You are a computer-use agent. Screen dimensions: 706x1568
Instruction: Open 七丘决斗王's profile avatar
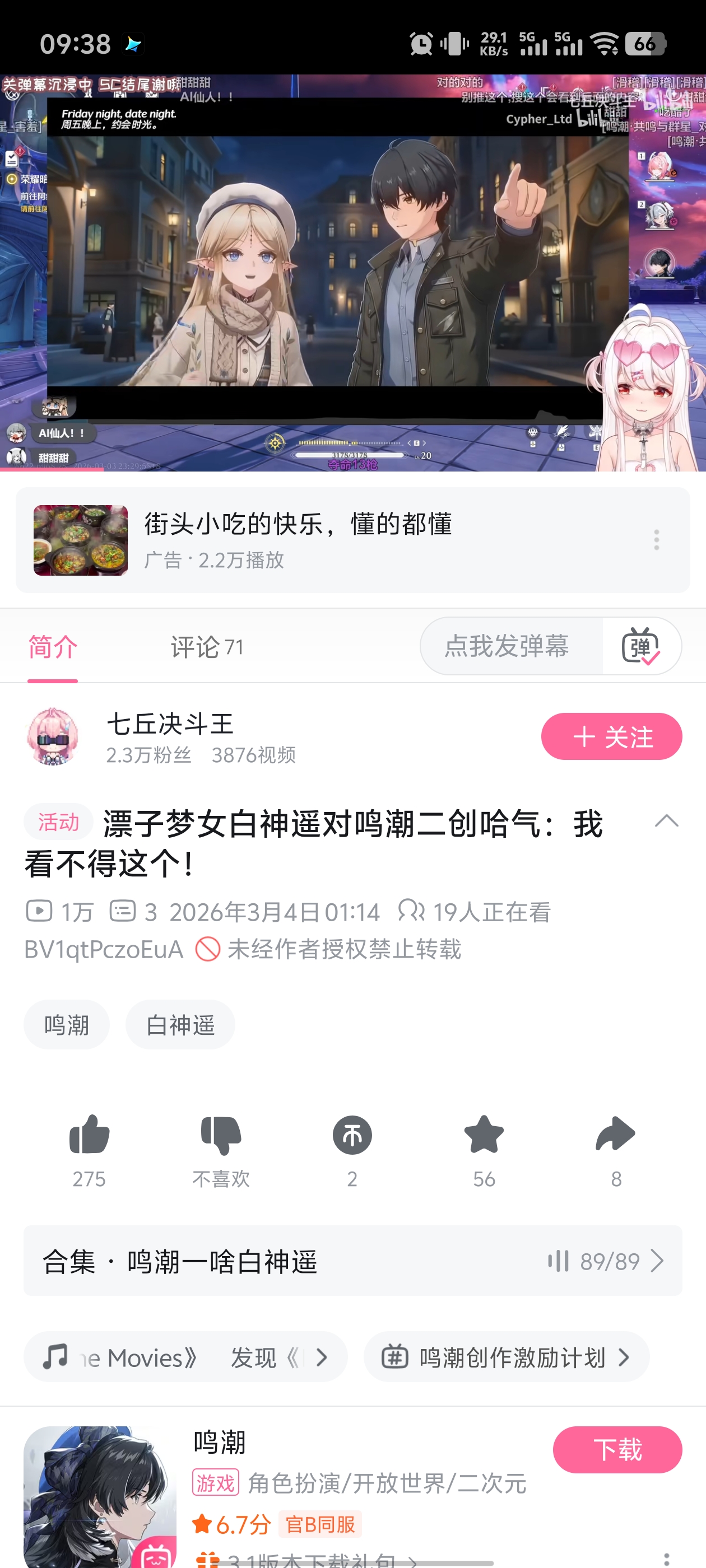(x=53, y=736)
